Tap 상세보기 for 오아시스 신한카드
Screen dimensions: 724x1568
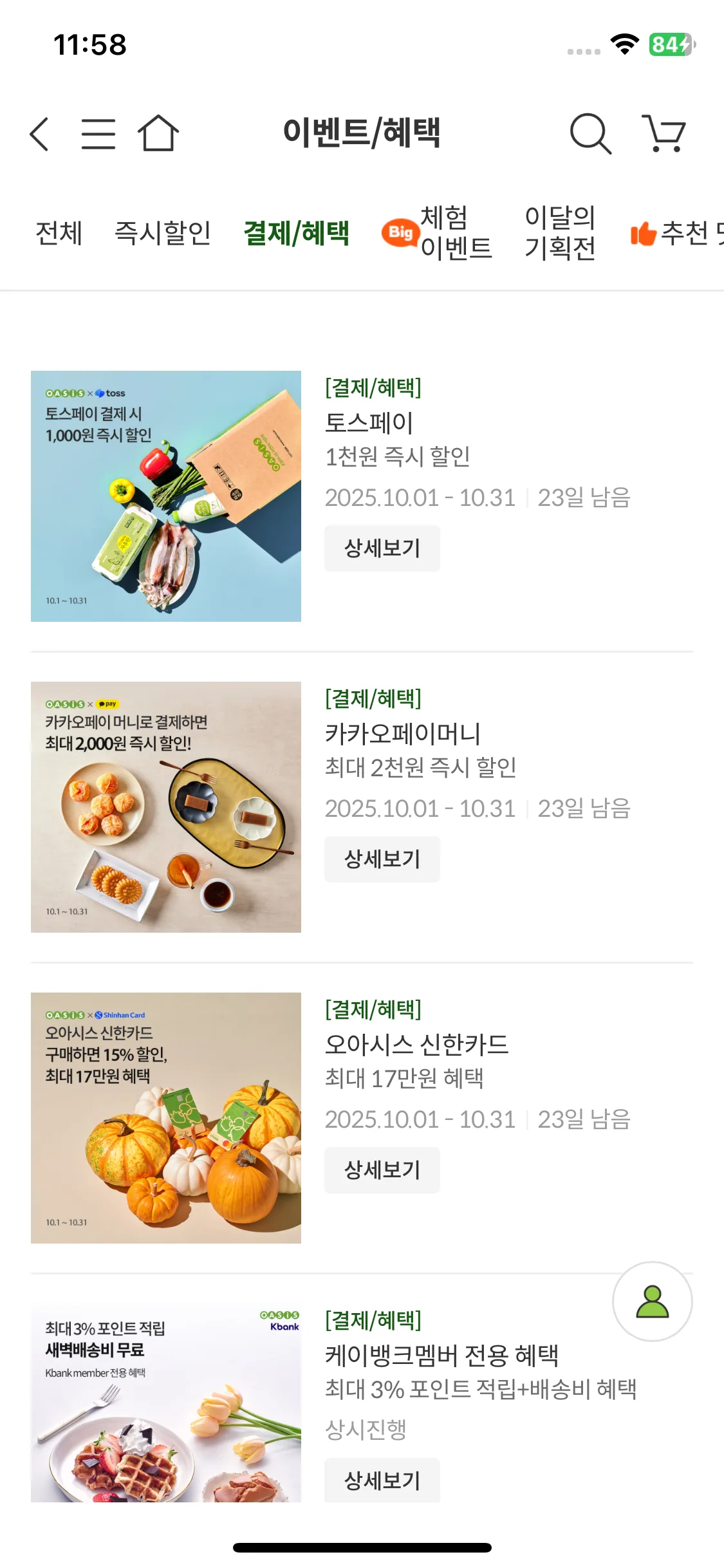pyautogui.click(x=382, y=1170)
